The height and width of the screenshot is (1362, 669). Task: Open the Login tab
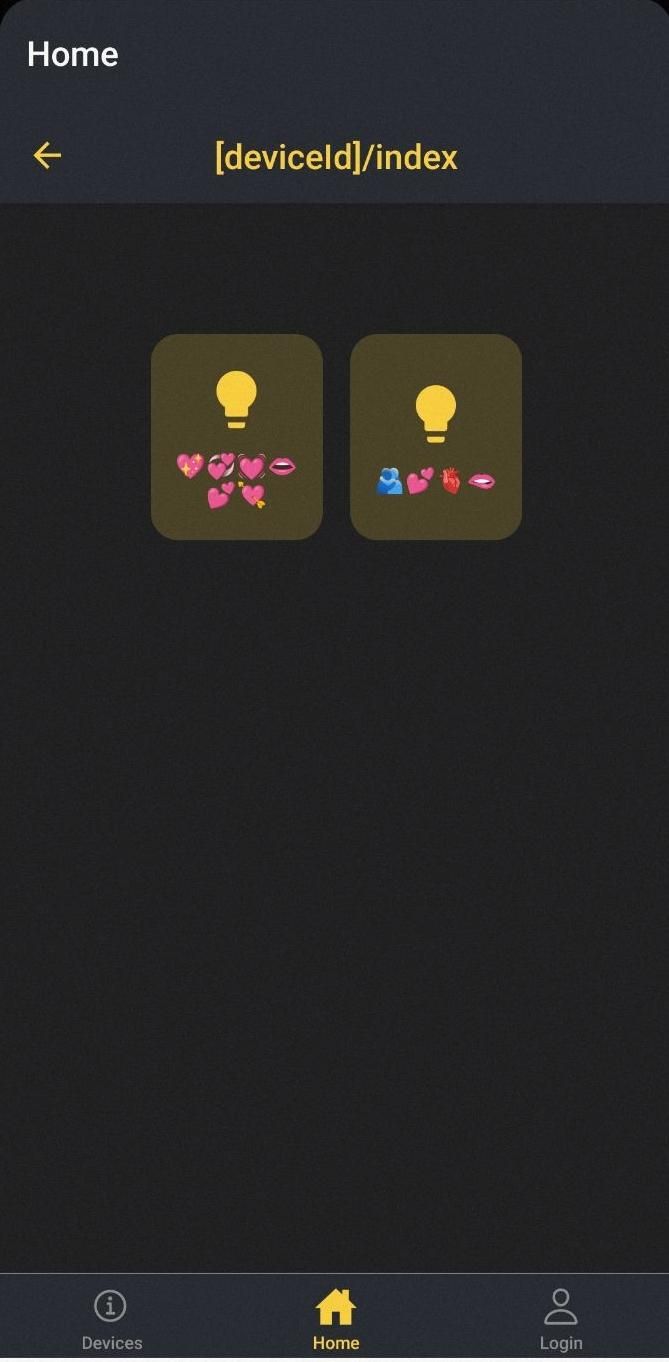pos(560,1319)
